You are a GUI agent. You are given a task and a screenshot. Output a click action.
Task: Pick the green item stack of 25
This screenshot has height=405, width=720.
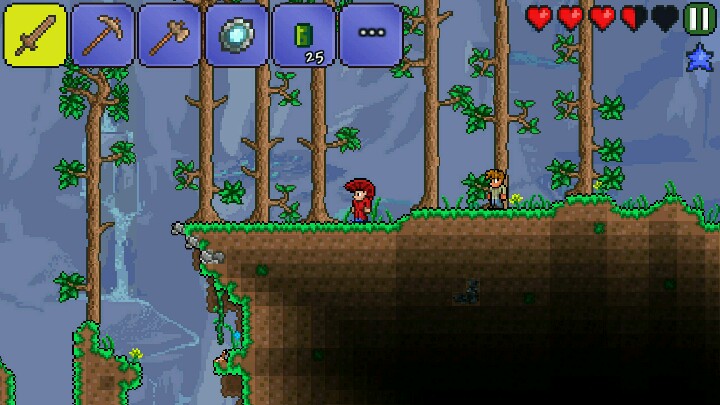pyautogui.click(x=303, y=35)
